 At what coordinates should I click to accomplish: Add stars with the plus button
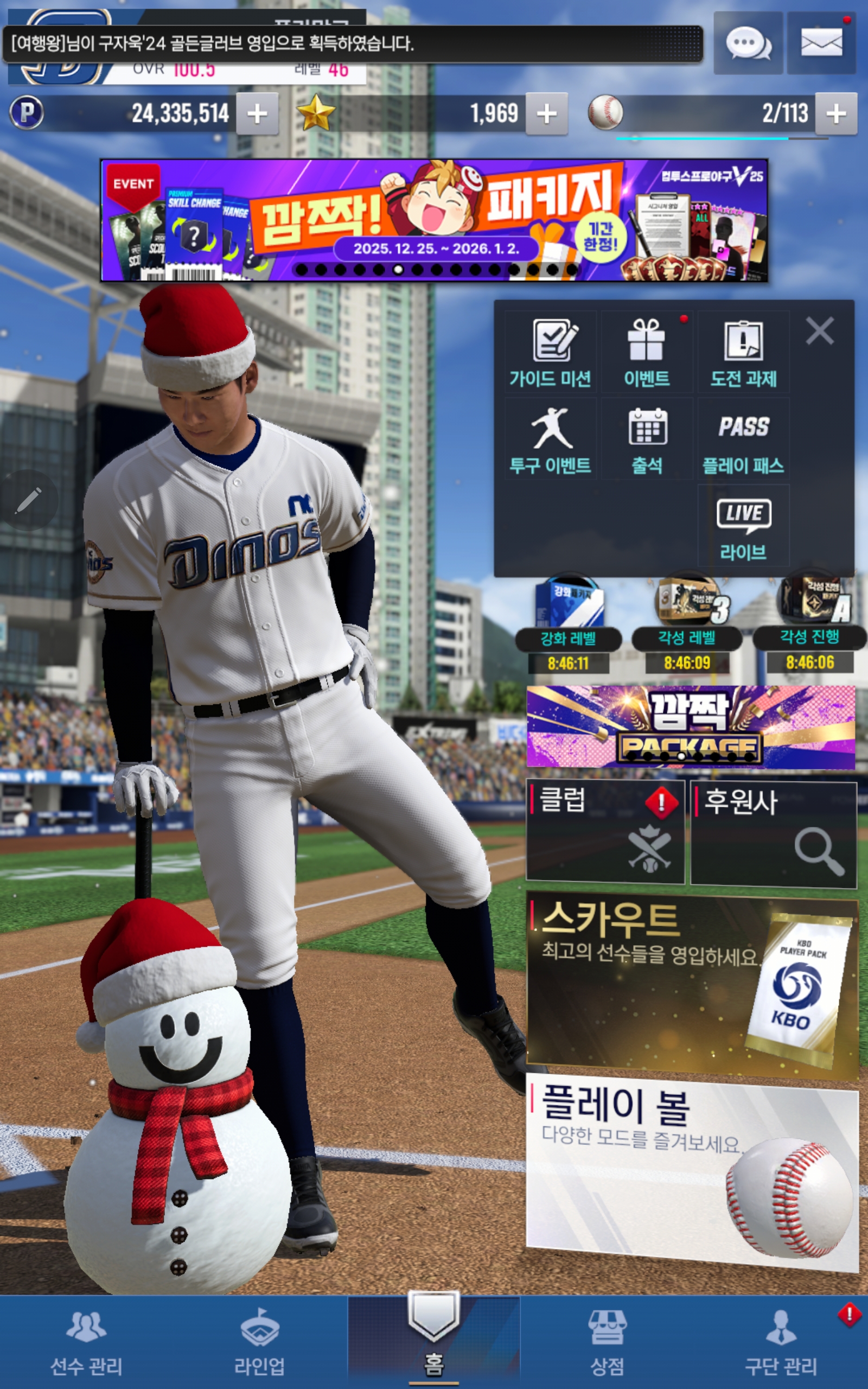pos(546,113)
